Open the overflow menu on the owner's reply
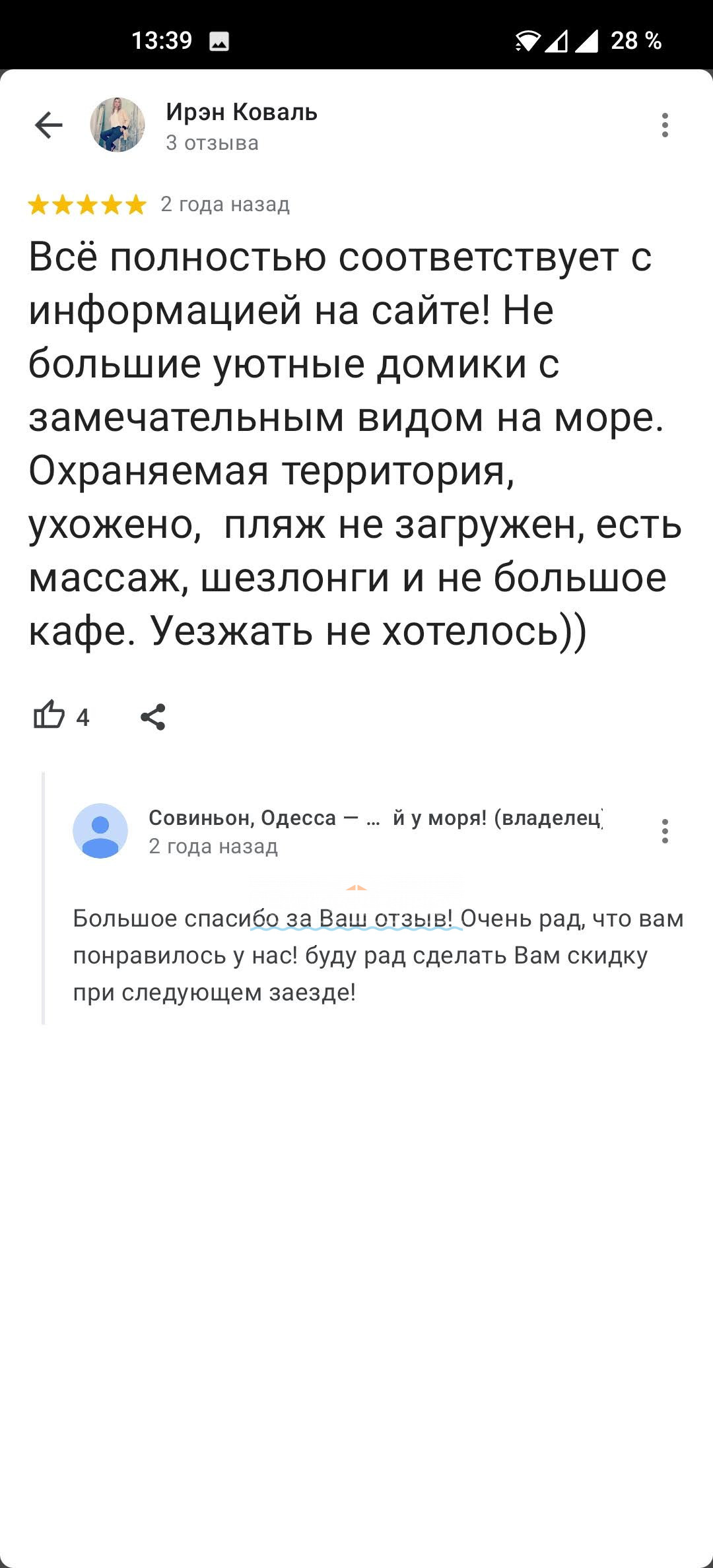Viewport: 713px width, 1568px height. pos(665,831)
